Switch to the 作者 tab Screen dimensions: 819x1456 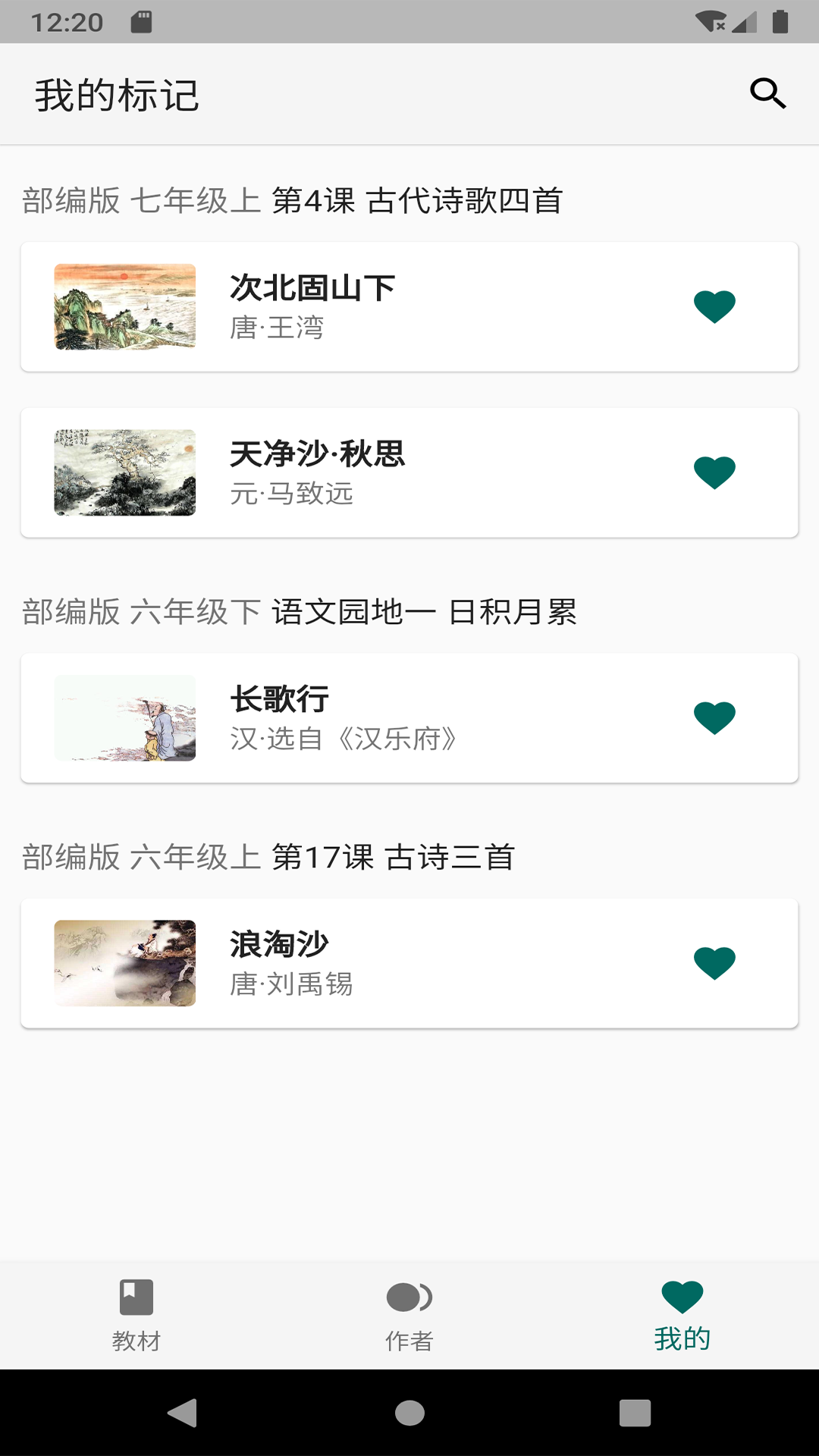click(409, 1315)
